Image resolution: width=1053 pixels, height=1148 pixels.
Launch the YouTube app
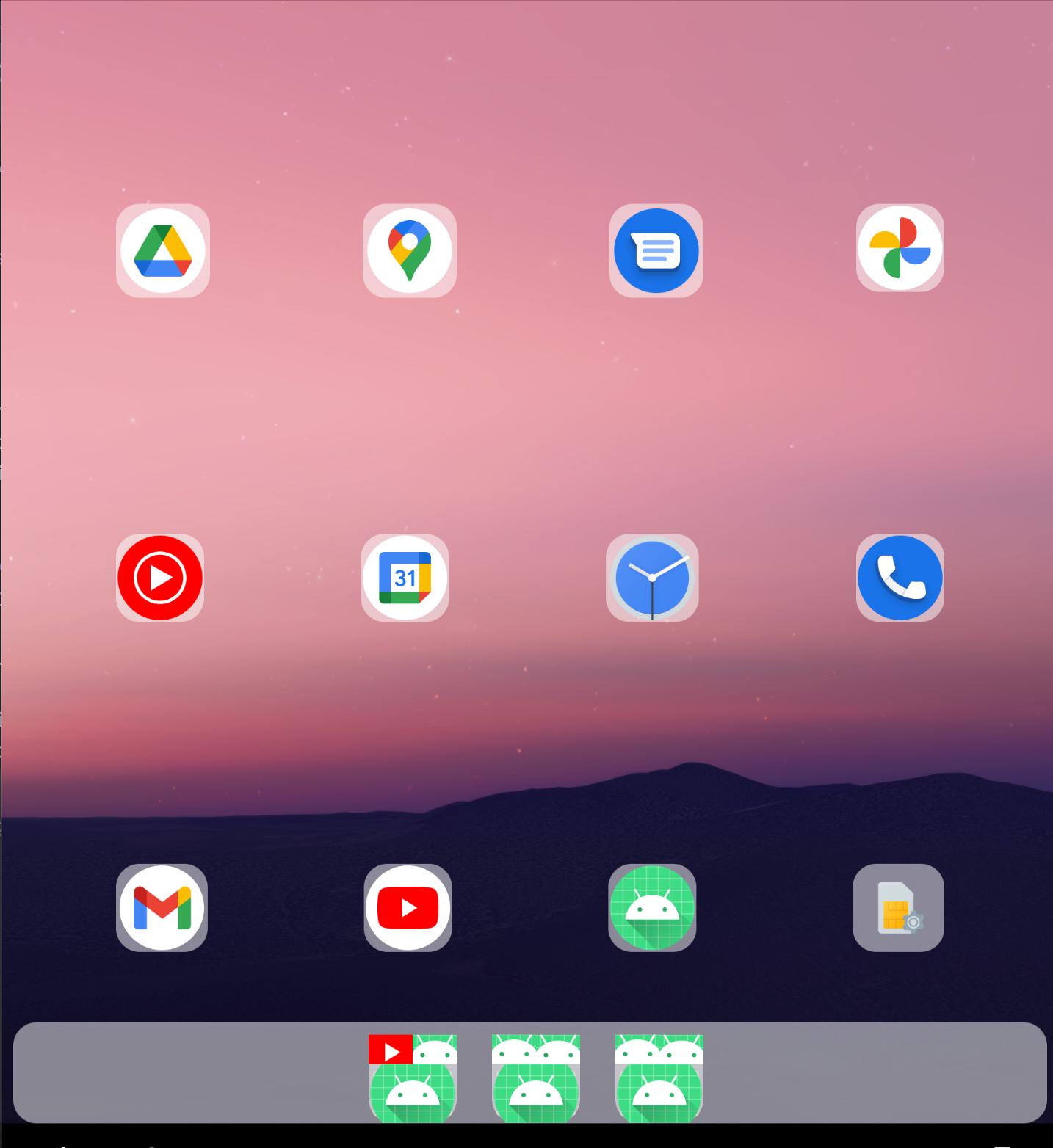pyautogui.click(x=408, y=908)
